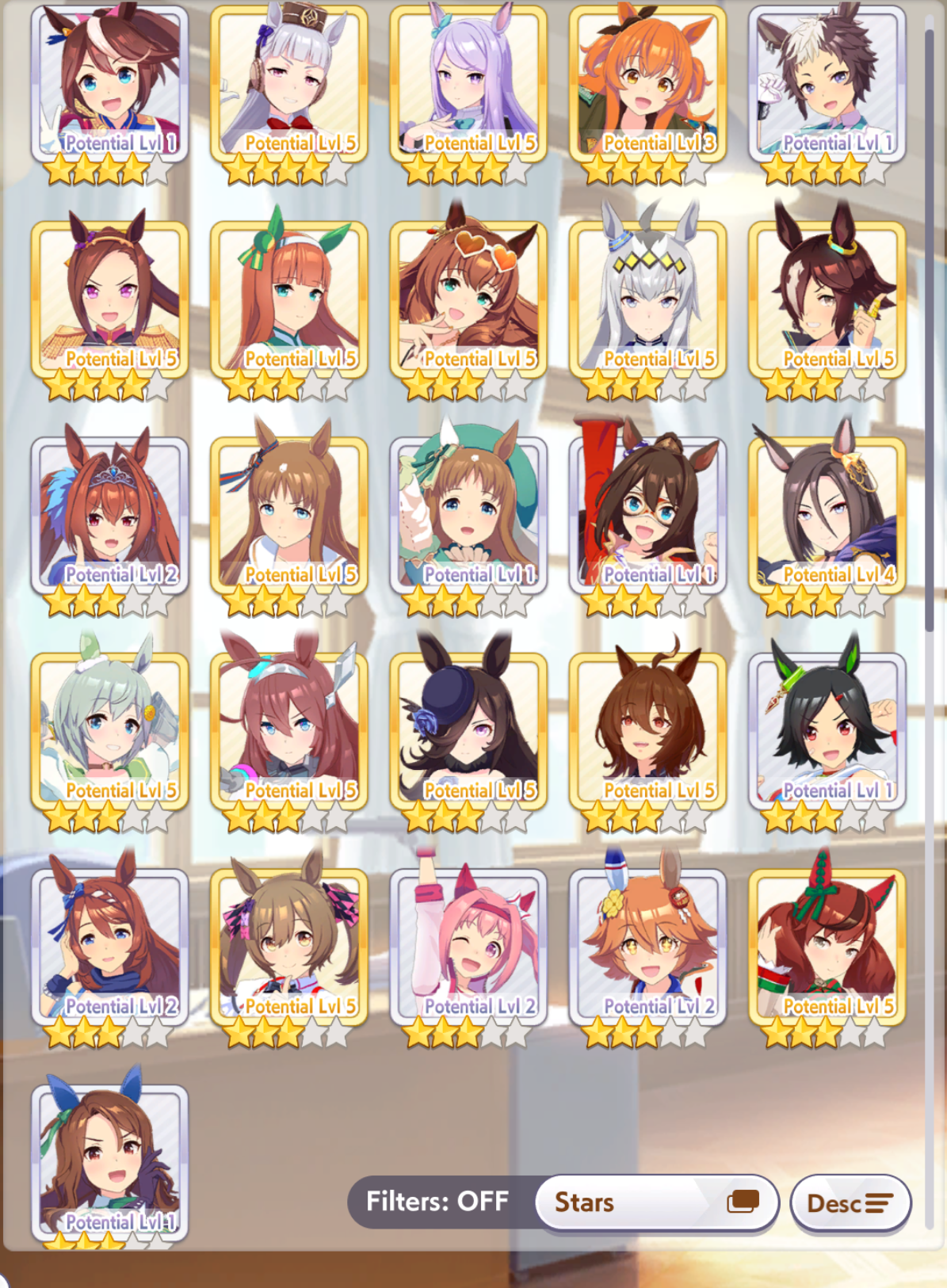
Task: Open the black-haired character with green ears
Action: pyautogui.click(x=827, y=733)
